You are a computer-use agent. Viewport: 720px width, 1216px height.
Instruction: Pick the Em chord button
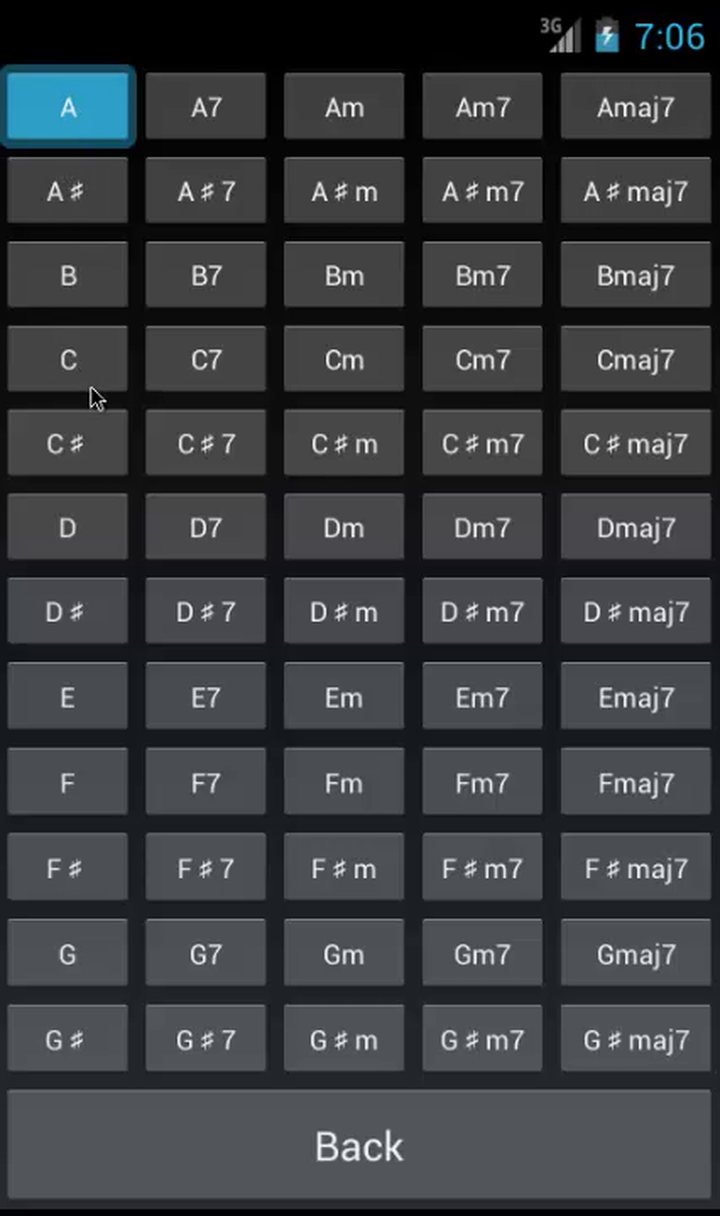point(343,696)
